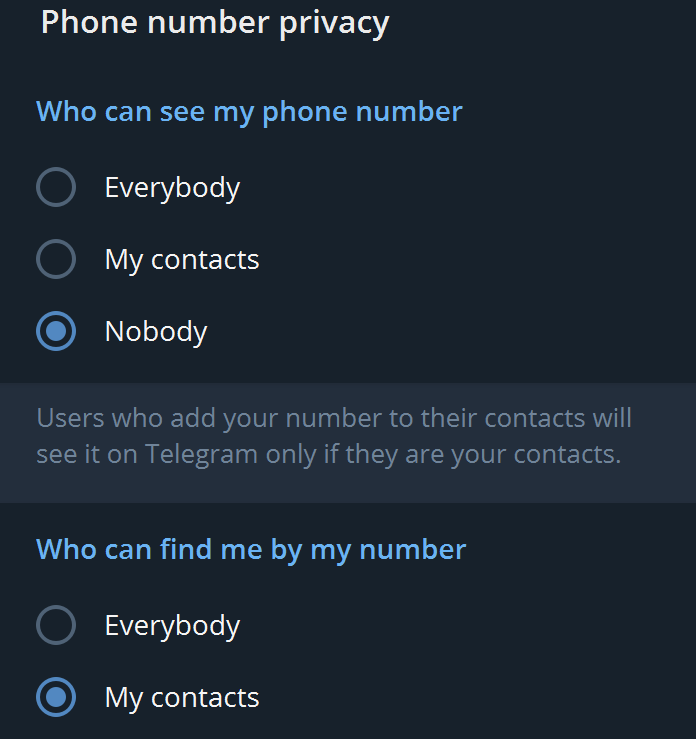Choose My contacts for phone number visibility
This screenshot has width=696, height=739.
click(56, 259)
